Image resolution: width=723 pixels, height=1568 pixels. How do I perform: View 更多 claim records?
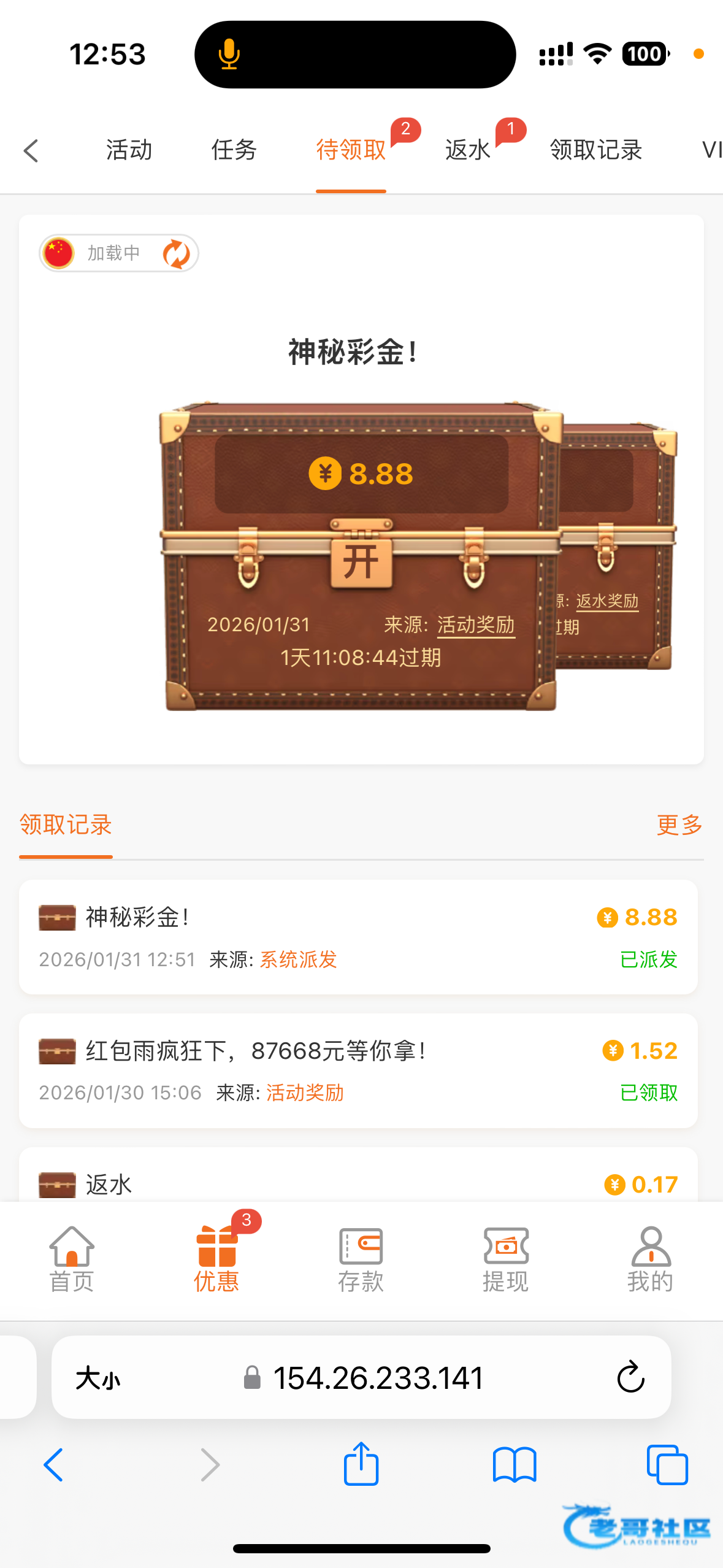point(679,825)
